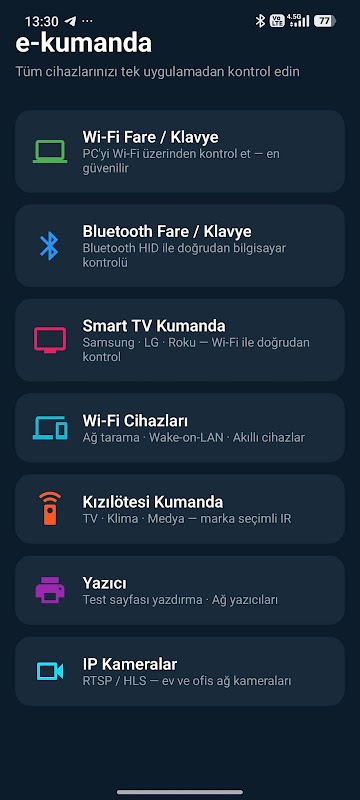
Task: Choose Kızılötesi Kumanda
Action: click(x=180, y=509)
